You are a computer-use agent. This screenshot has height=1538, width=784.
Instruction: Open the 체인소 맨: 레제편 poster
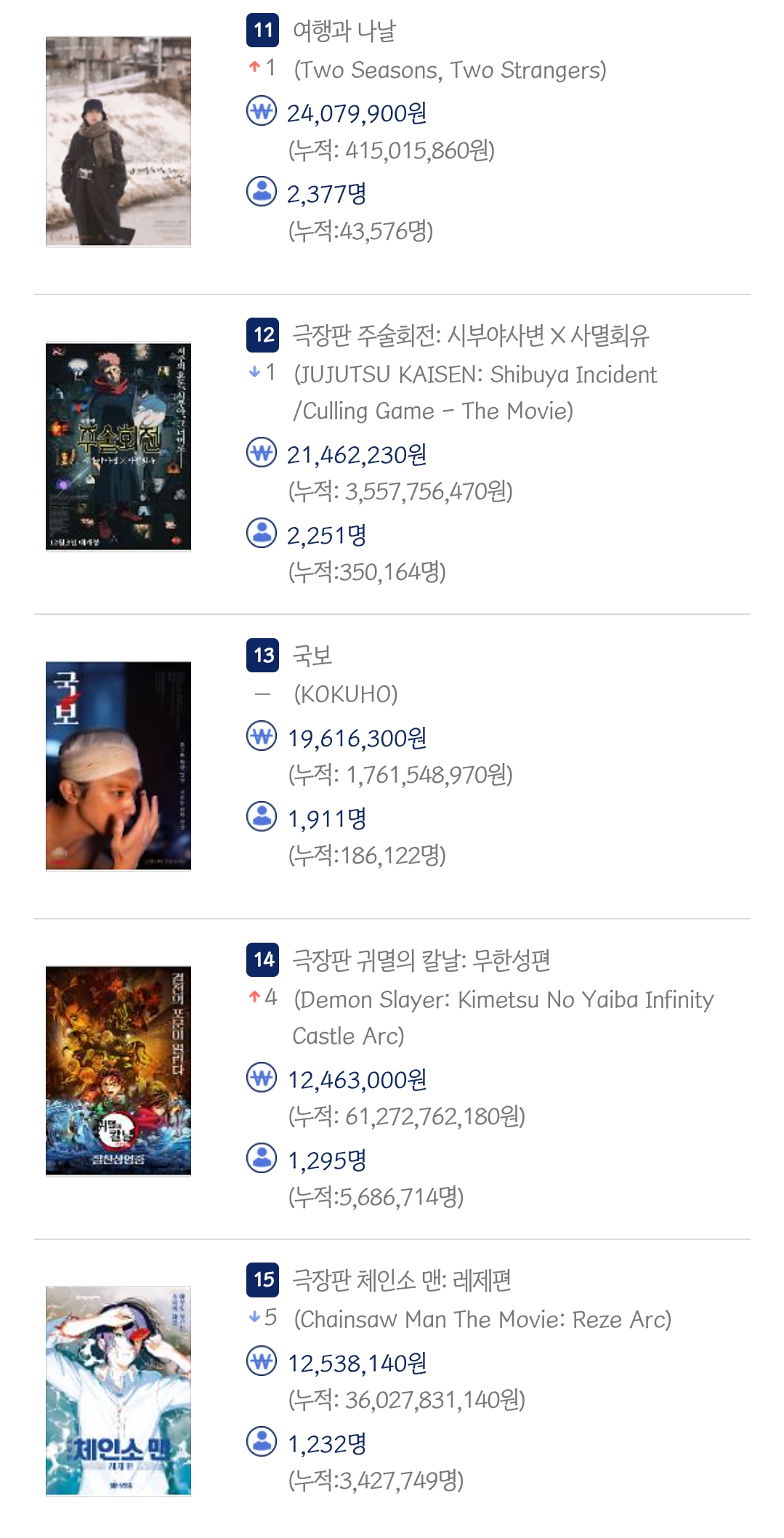(118, 1390)
